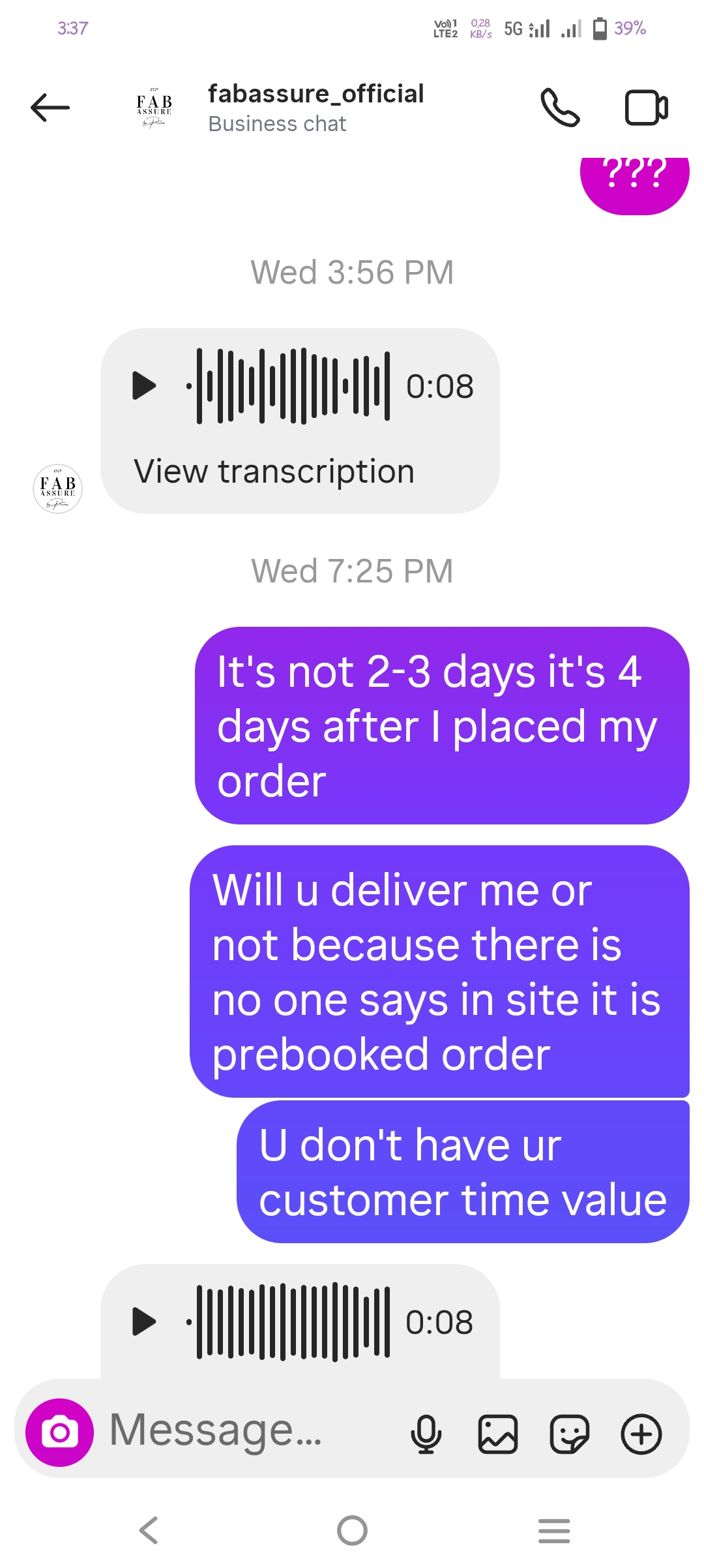Tap the FAB Assure avatar beside voice message

click(x=58, y=489)
